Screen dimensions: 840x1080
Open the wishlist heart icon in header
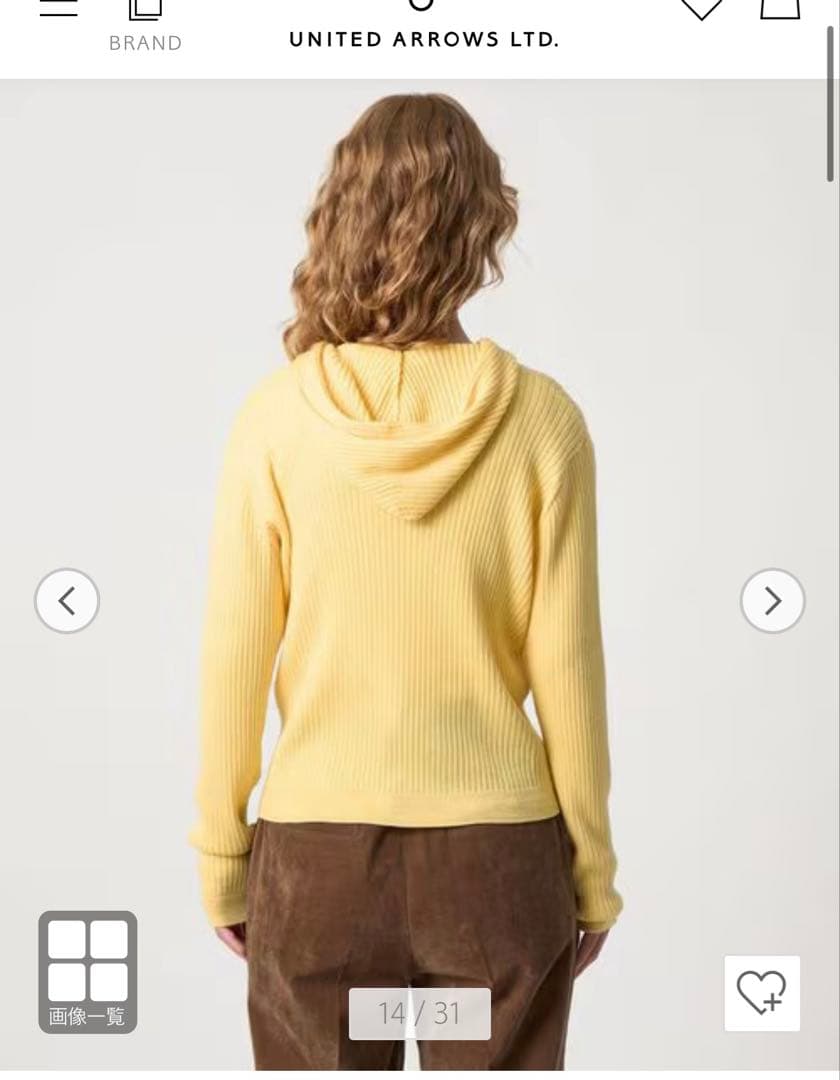tap(702, 8)
